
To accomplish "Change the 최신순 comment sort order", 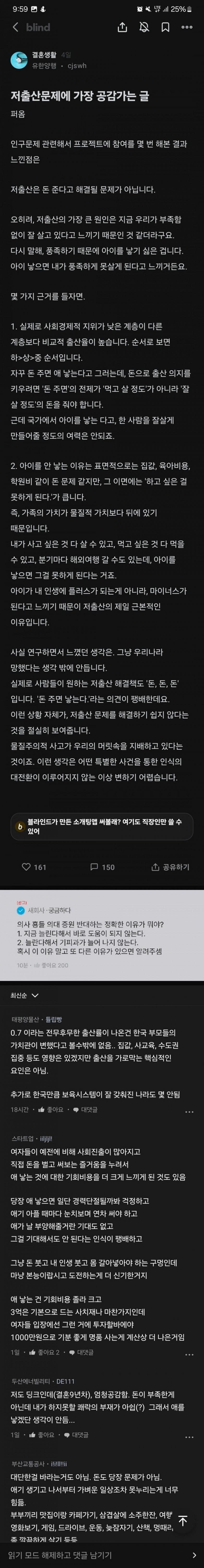I will coord(24,995).
